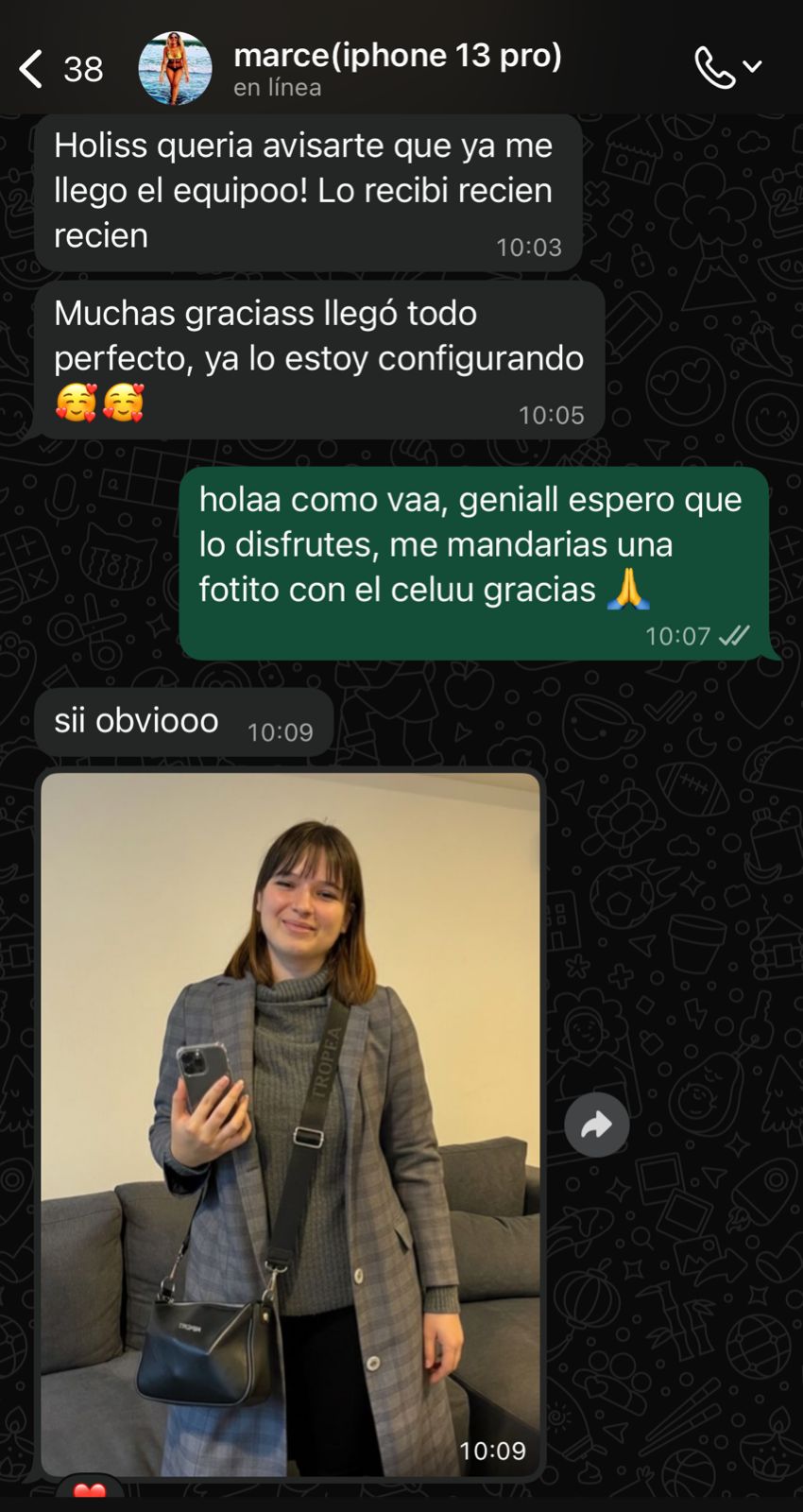Forward the received photo
The width and height of the screenshot is (803, 1512).
pos(596,1125)
